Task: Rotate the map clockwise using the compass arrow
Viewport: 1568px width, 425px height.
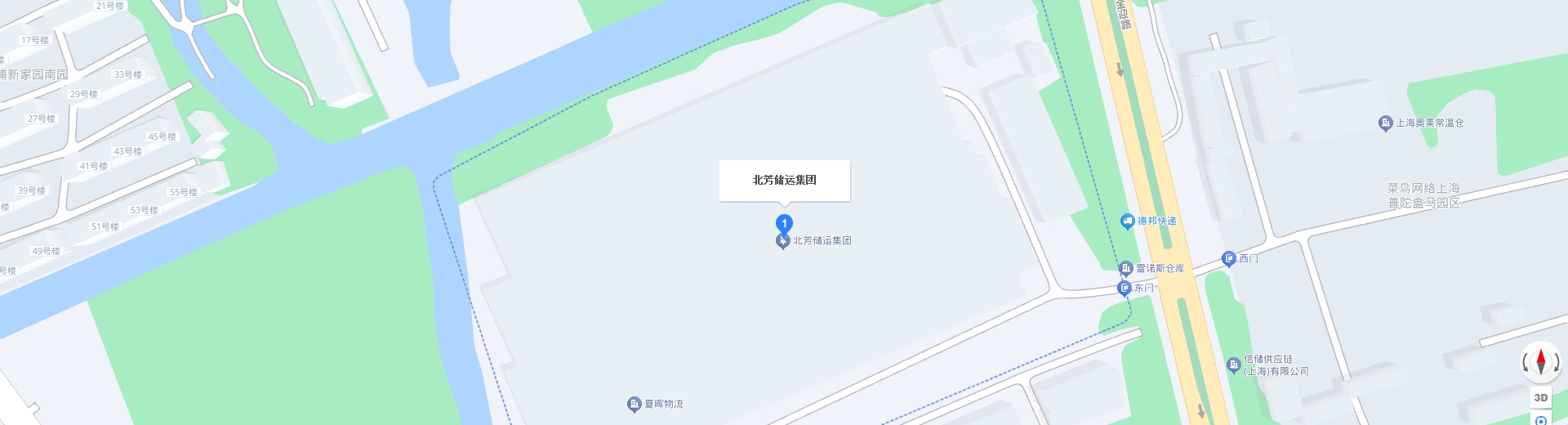Action: click(1557, 363)
